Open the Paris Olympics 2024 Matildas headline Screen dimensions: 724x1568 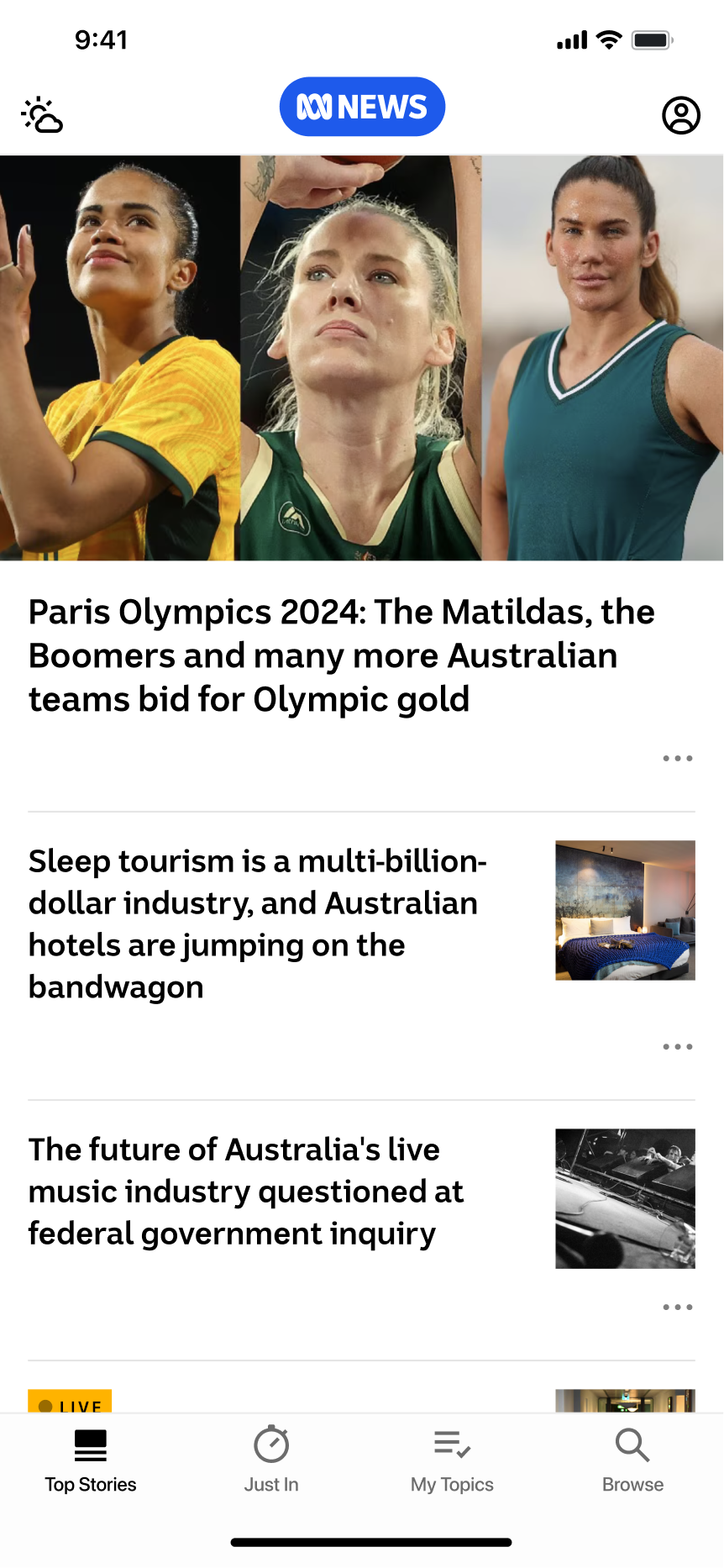coord(341,655)
